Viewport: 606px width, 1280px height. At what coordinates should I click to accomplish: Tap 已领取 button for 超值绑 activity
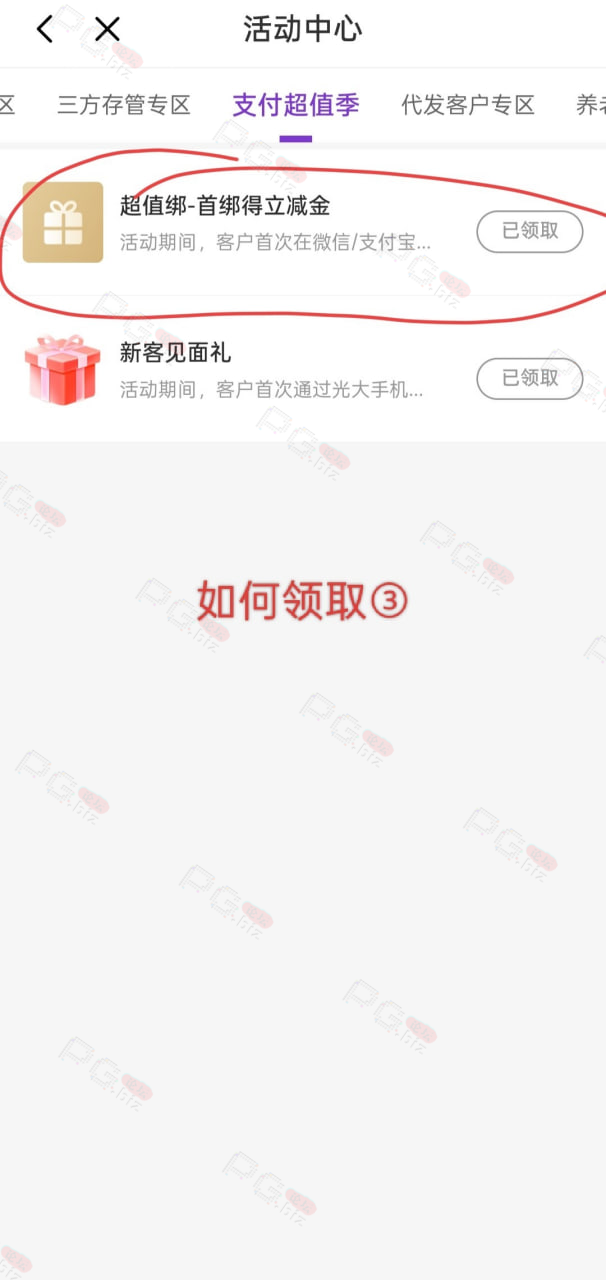(x=530, y=231)
